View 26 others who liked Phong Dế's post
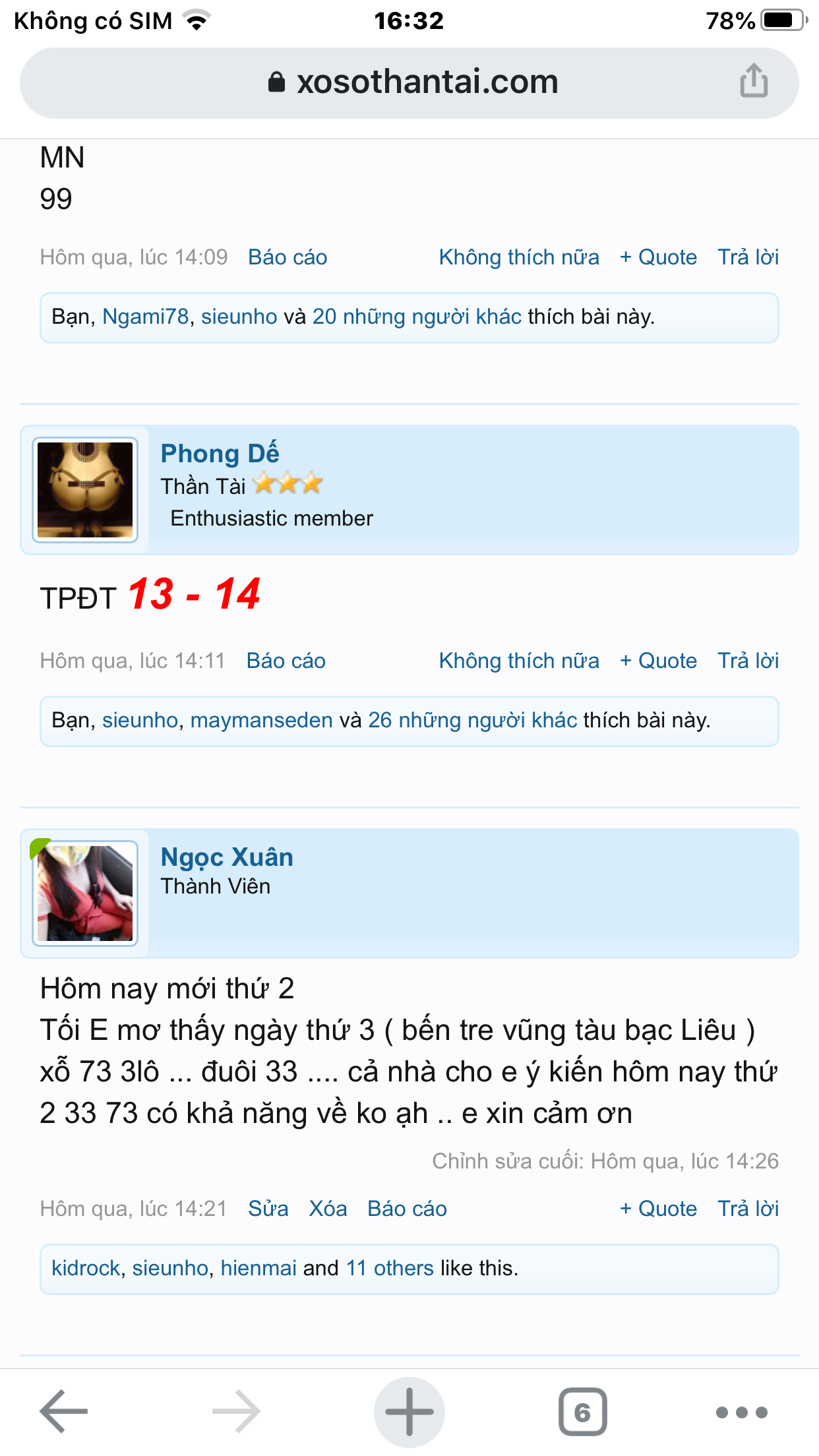The image size is (819, 1456). pyautogui.click(x=472, y=720)
